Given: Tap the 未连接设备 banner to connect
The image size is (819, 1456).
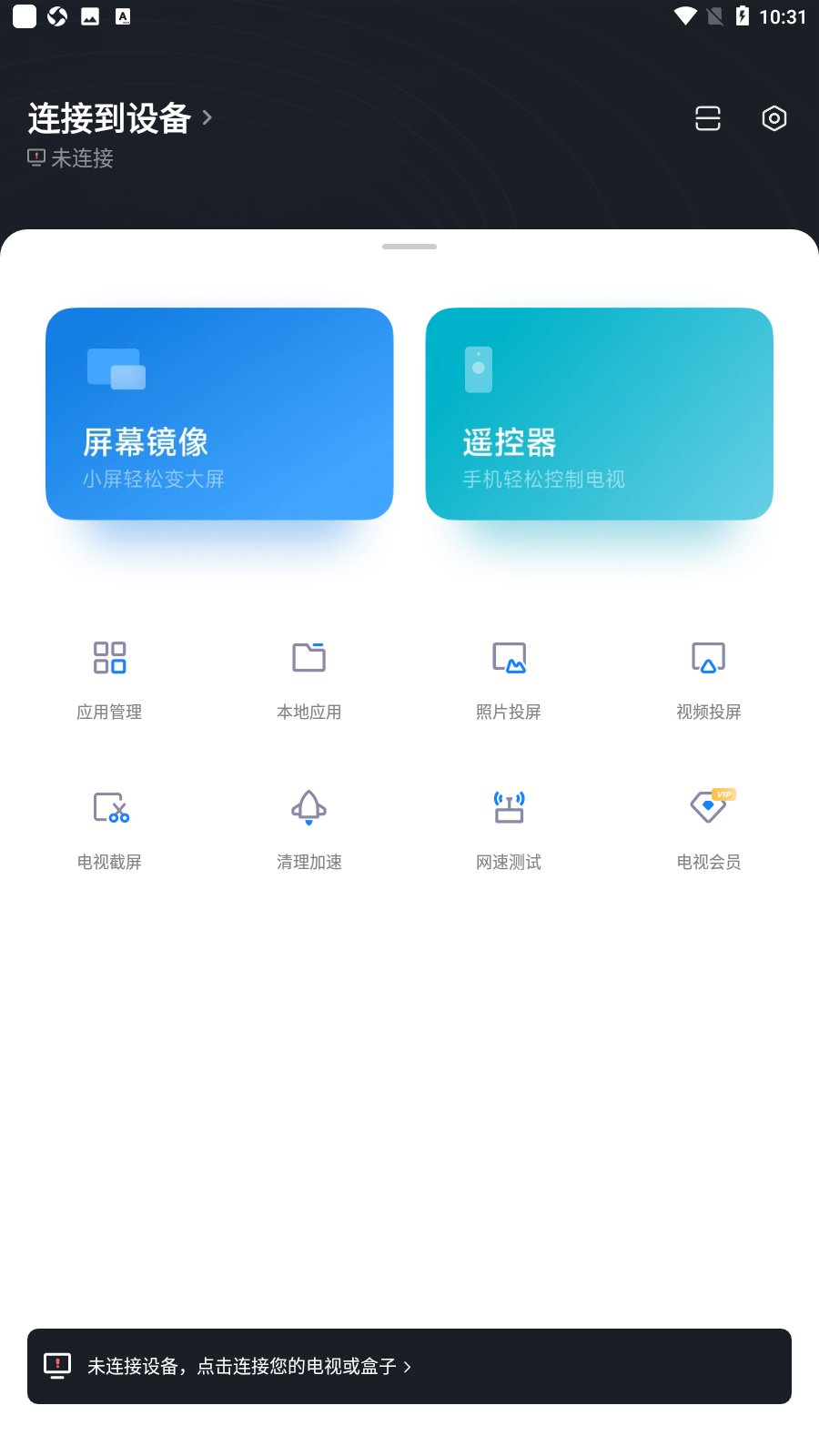Looking at the screenshot, I should coord(409,1366).
